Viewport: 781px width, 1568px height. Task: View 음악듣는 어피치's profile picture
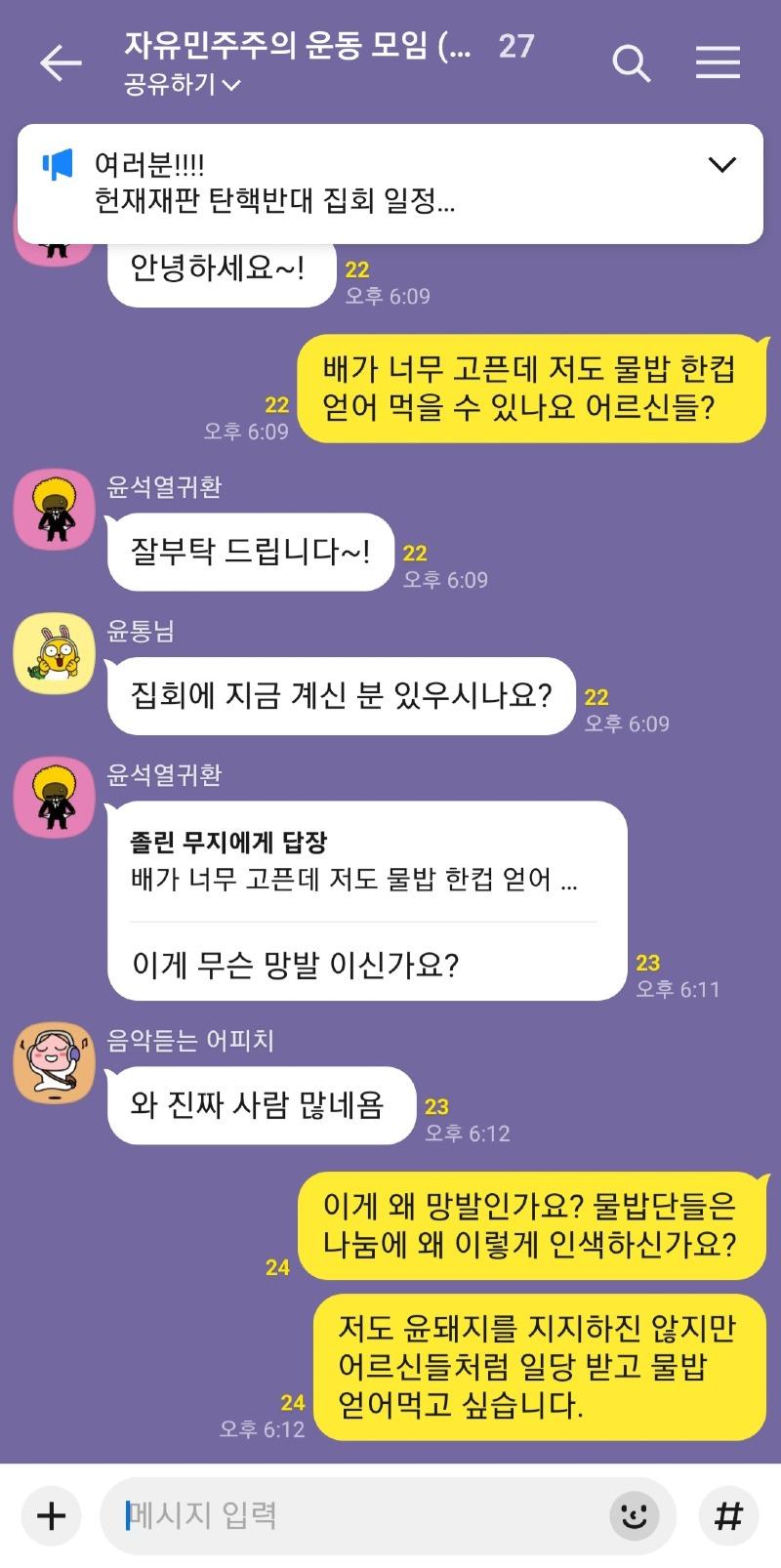click(54, 1063)
